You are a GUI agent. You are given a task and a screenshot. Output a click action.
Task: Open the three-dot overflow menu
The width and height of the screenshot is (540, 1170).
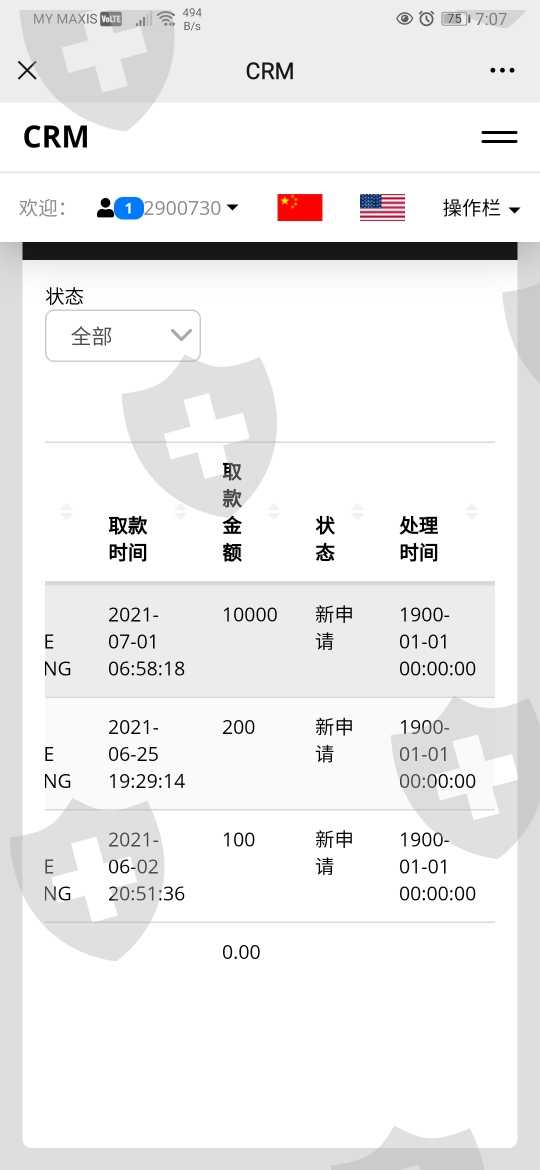coord(502,71)
